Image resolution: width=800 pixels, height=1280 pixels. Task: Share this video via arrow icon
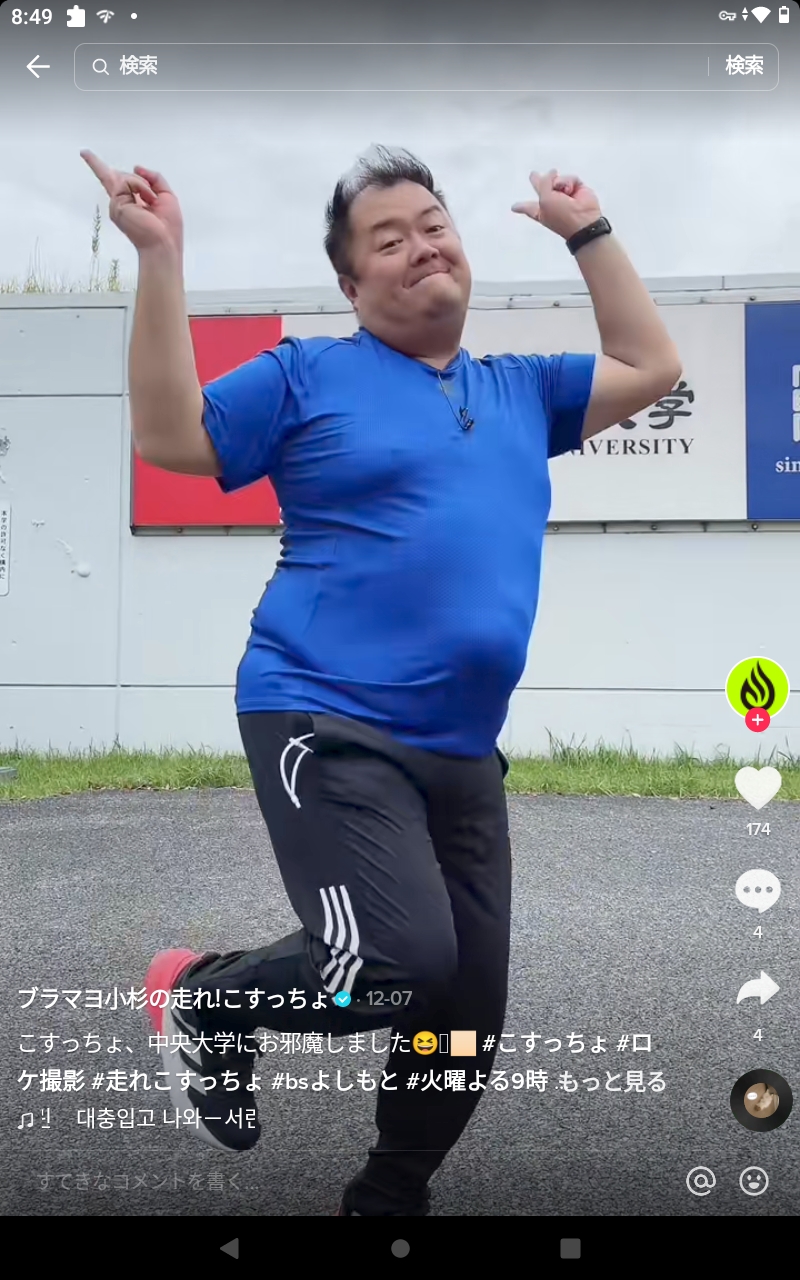click(758, 988)
